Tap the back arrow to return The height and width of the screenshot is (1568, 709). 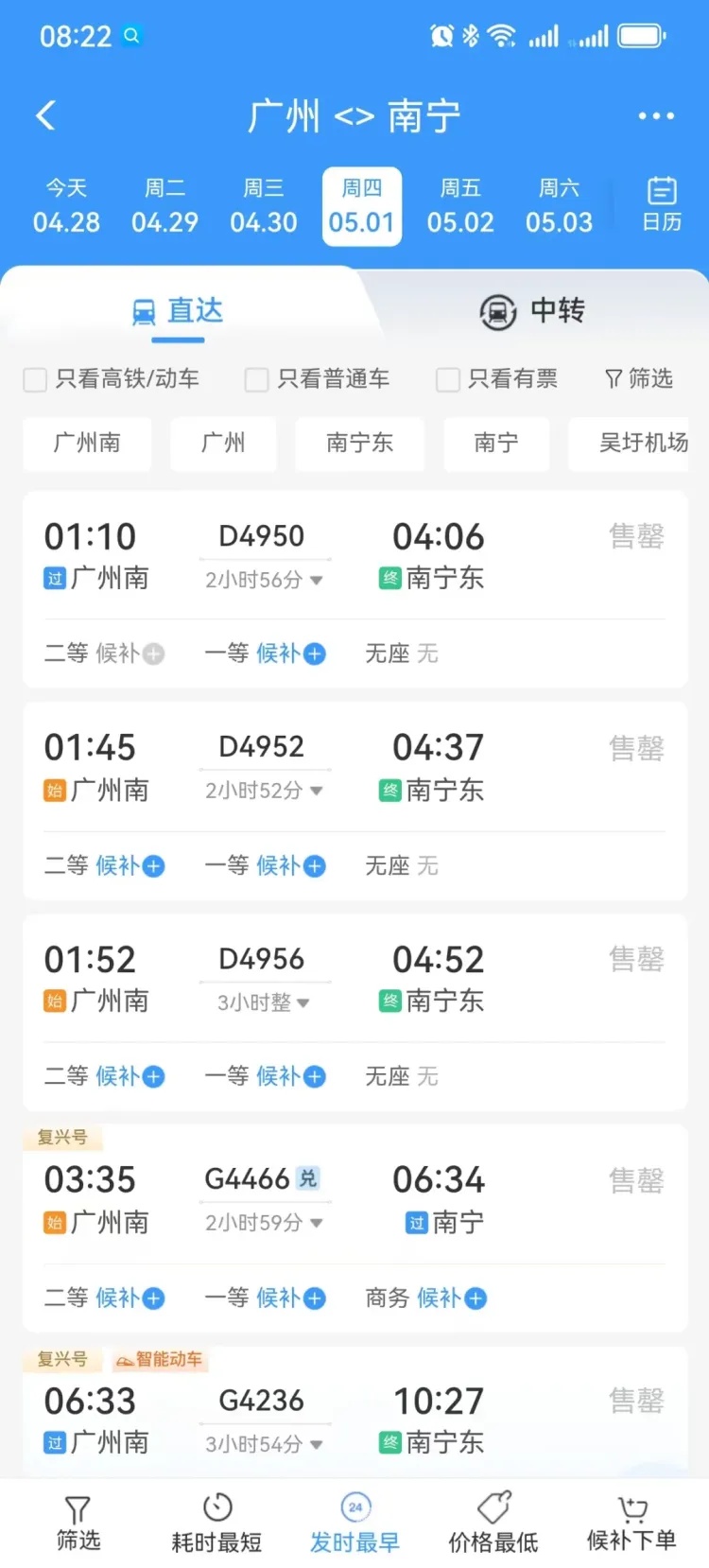pos(46,113)
